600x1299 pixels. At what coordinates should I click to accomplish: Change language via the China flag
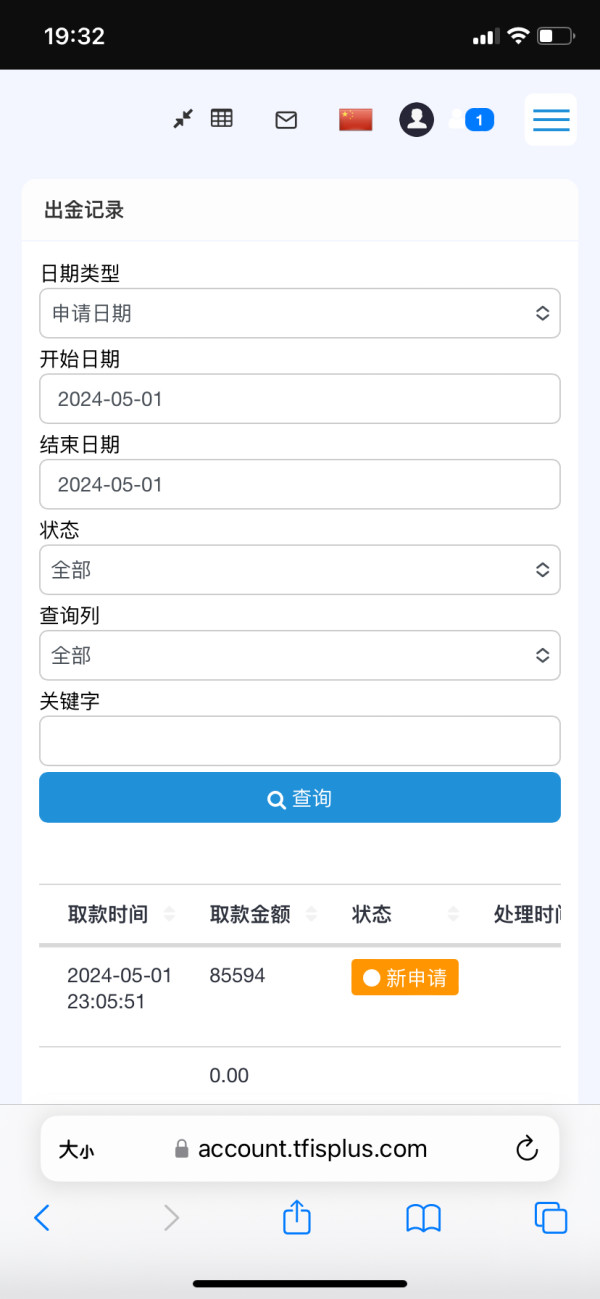355,120
